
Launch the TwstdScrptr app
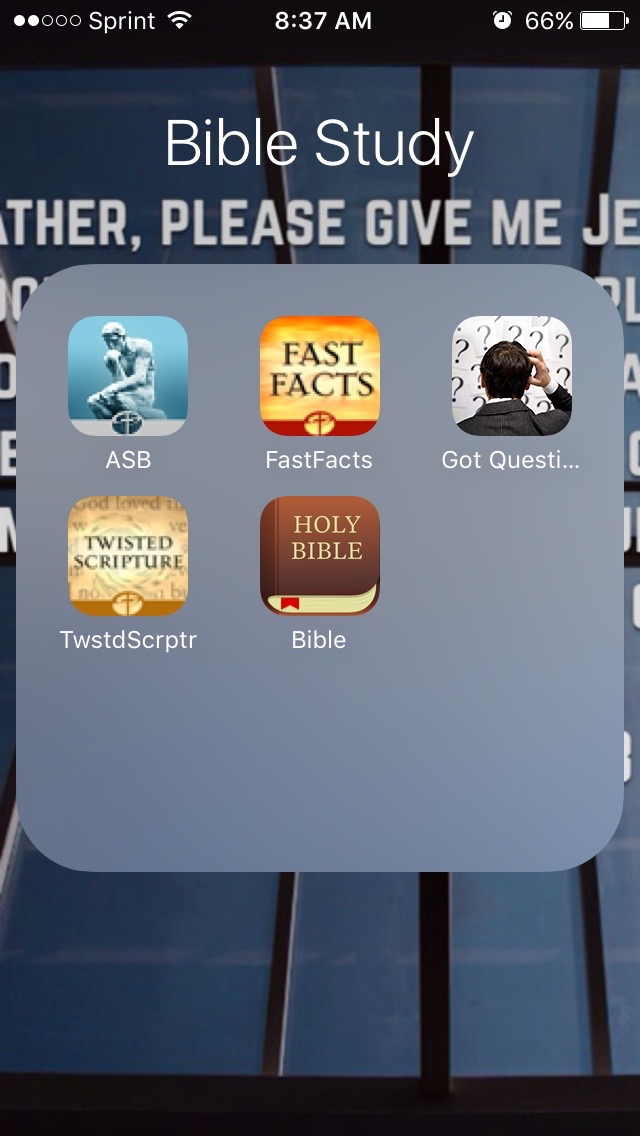pos(128,556)
